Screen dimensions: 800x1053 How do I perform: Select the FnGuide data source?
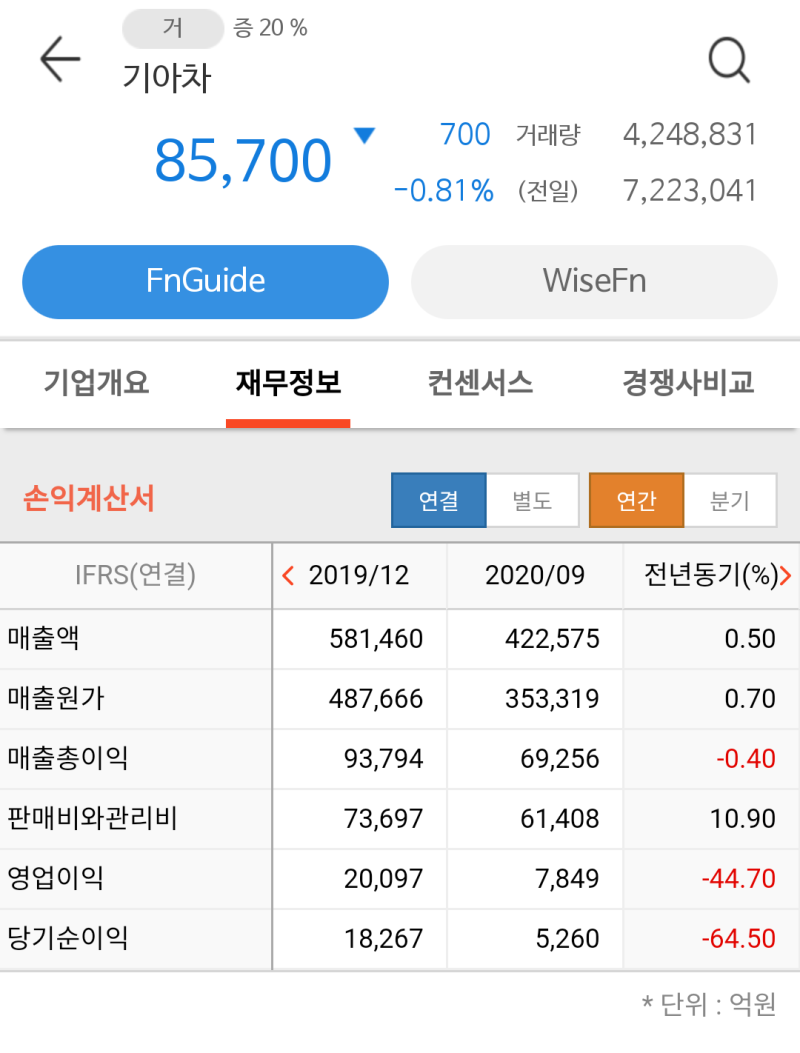coord(205,281)
